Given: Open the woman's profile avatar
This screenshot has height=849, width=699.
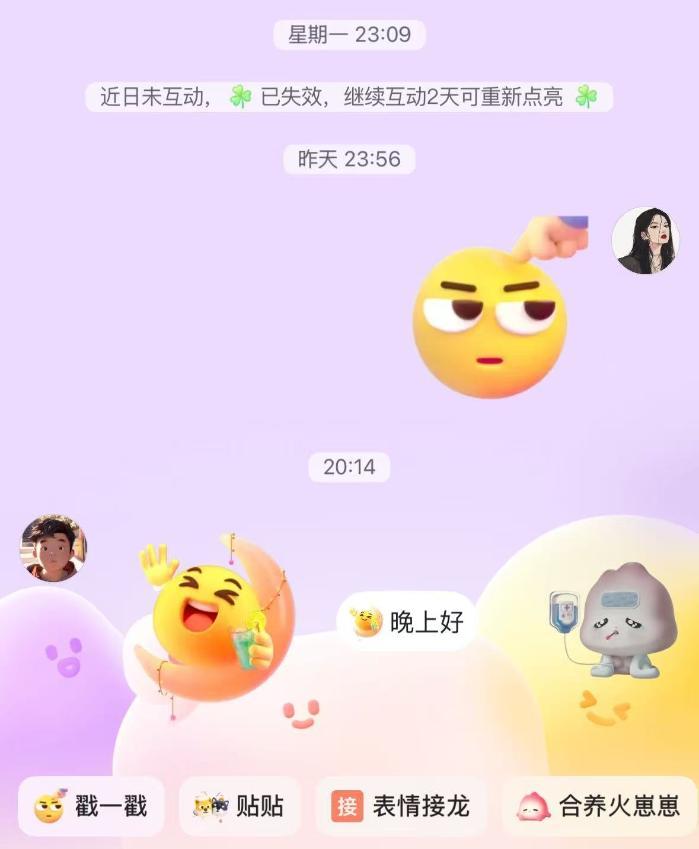Looking at the screenshot, I should [645, 241].
